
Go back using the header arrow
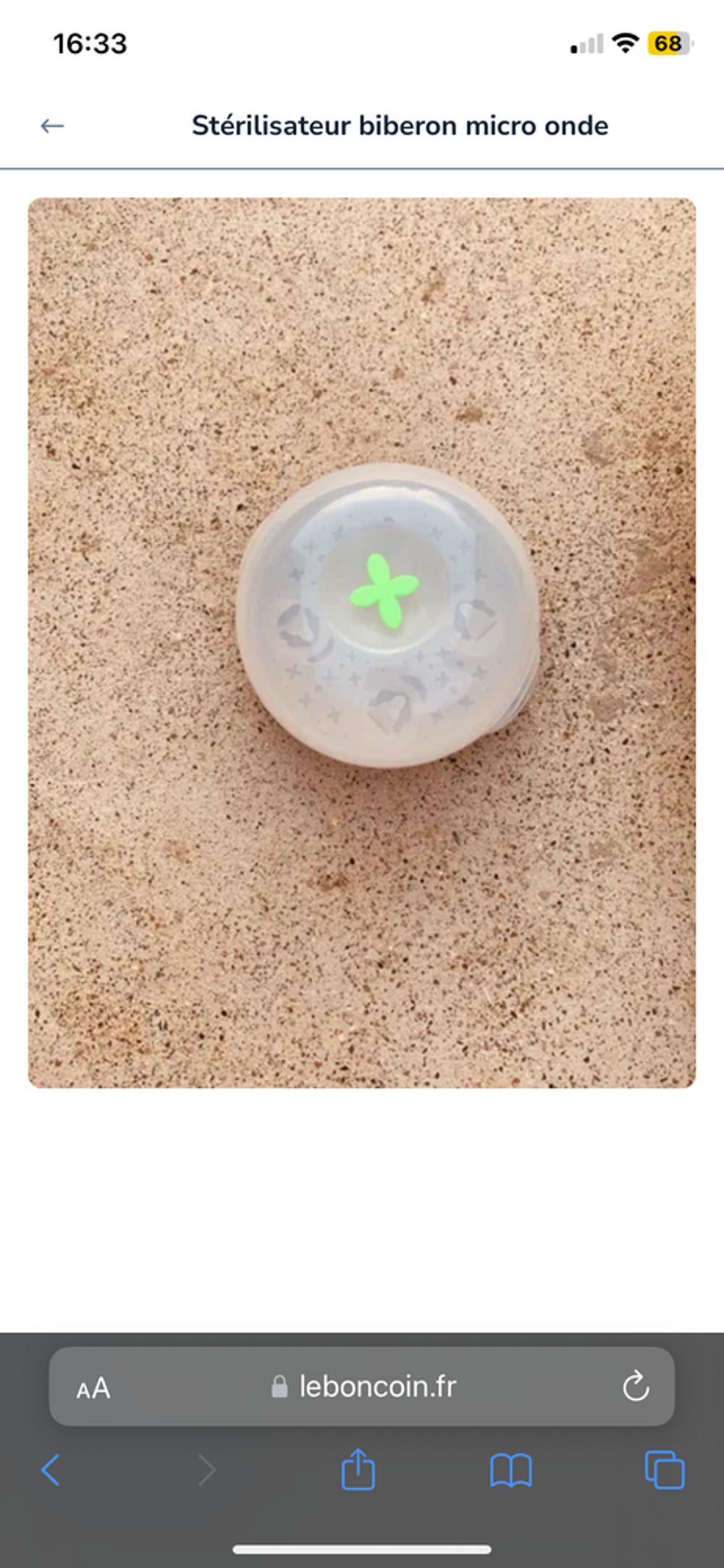pyautogui.click(x=52, y=126)
